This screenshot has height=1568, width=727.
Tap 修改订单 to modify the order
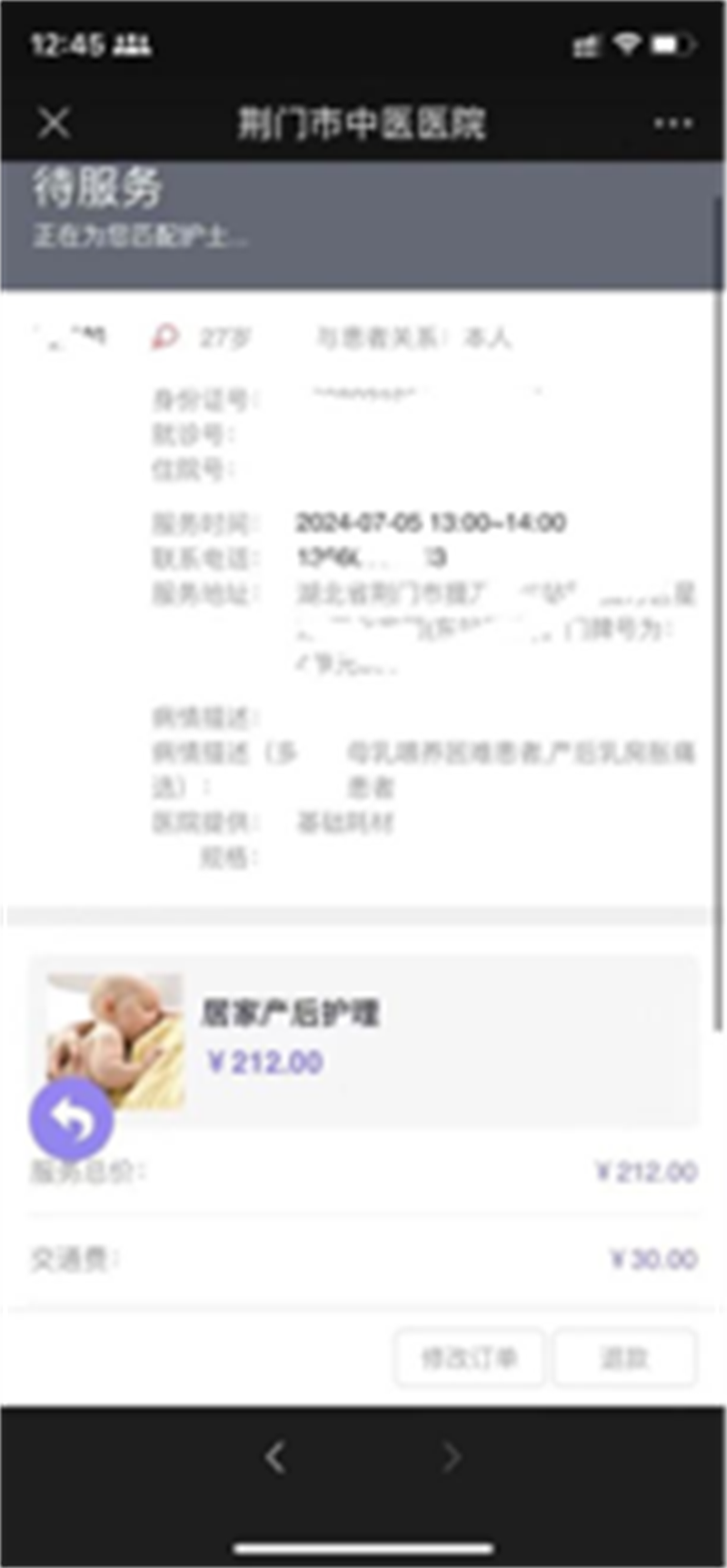[469, 1357]
